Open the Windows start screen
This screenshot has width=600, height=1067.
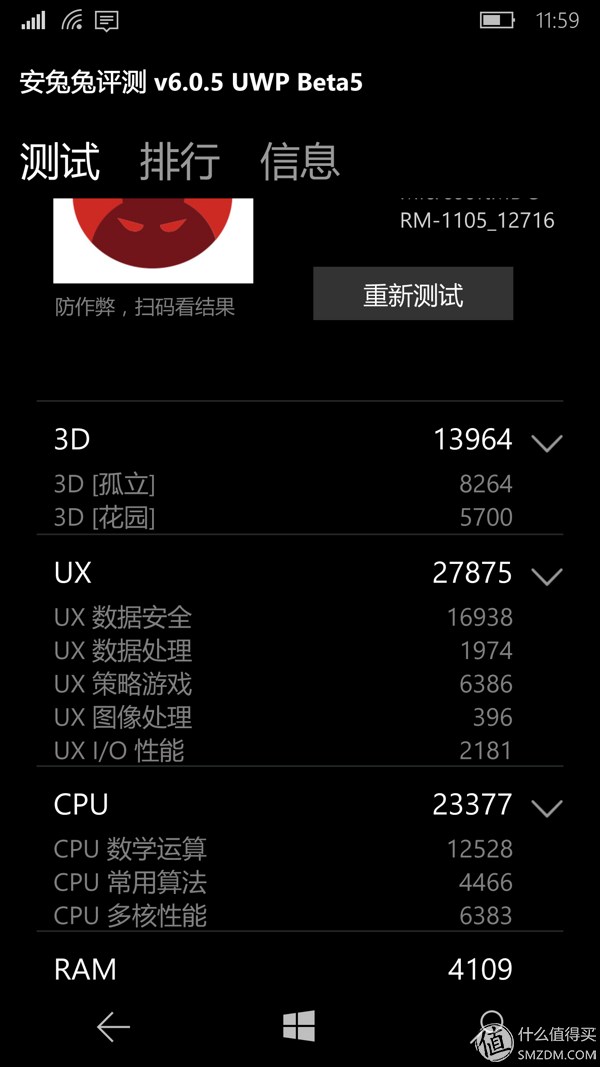pyautogui.click(x=299, y=1026)
